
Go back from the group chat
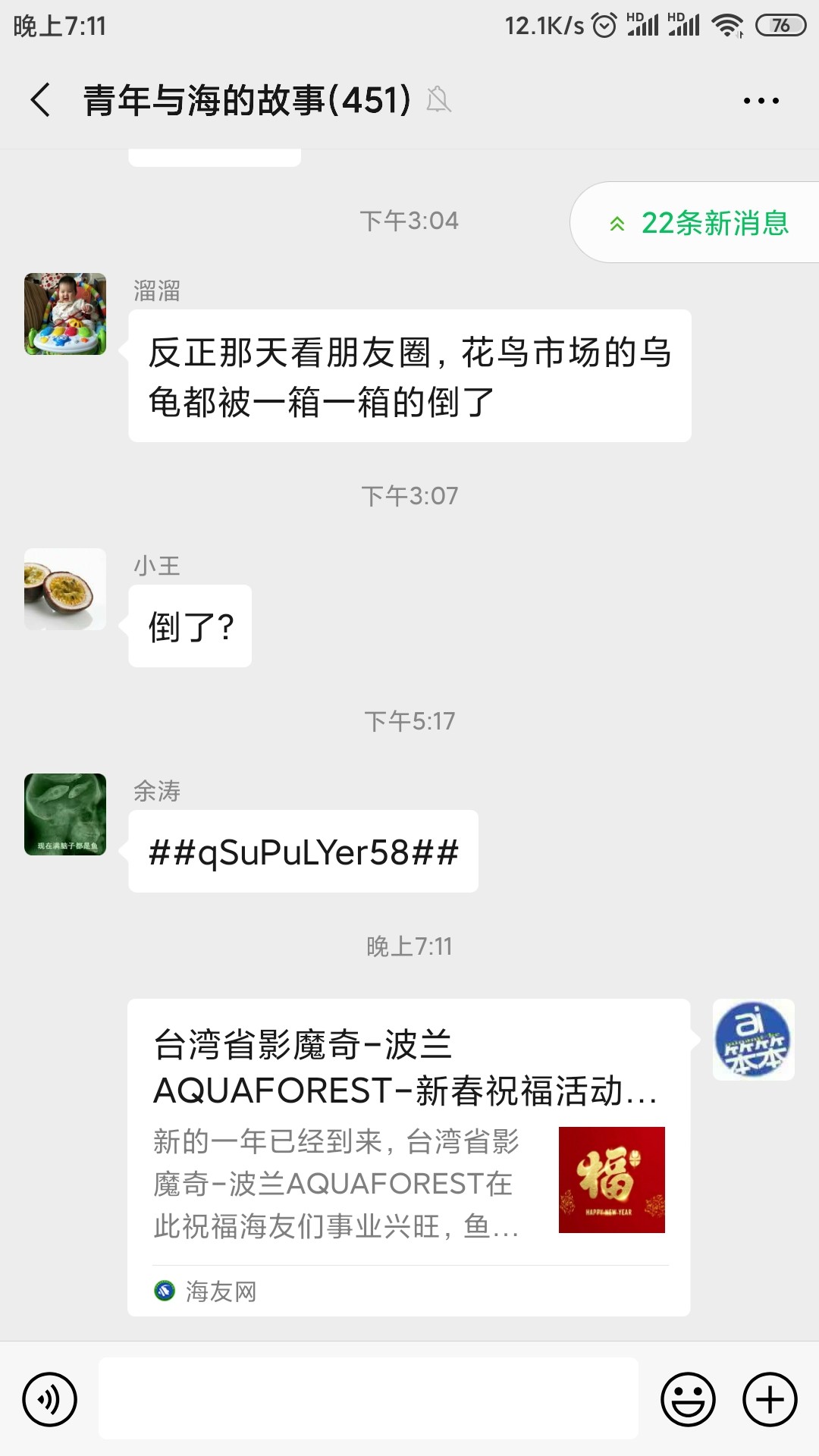pos(41,100)
